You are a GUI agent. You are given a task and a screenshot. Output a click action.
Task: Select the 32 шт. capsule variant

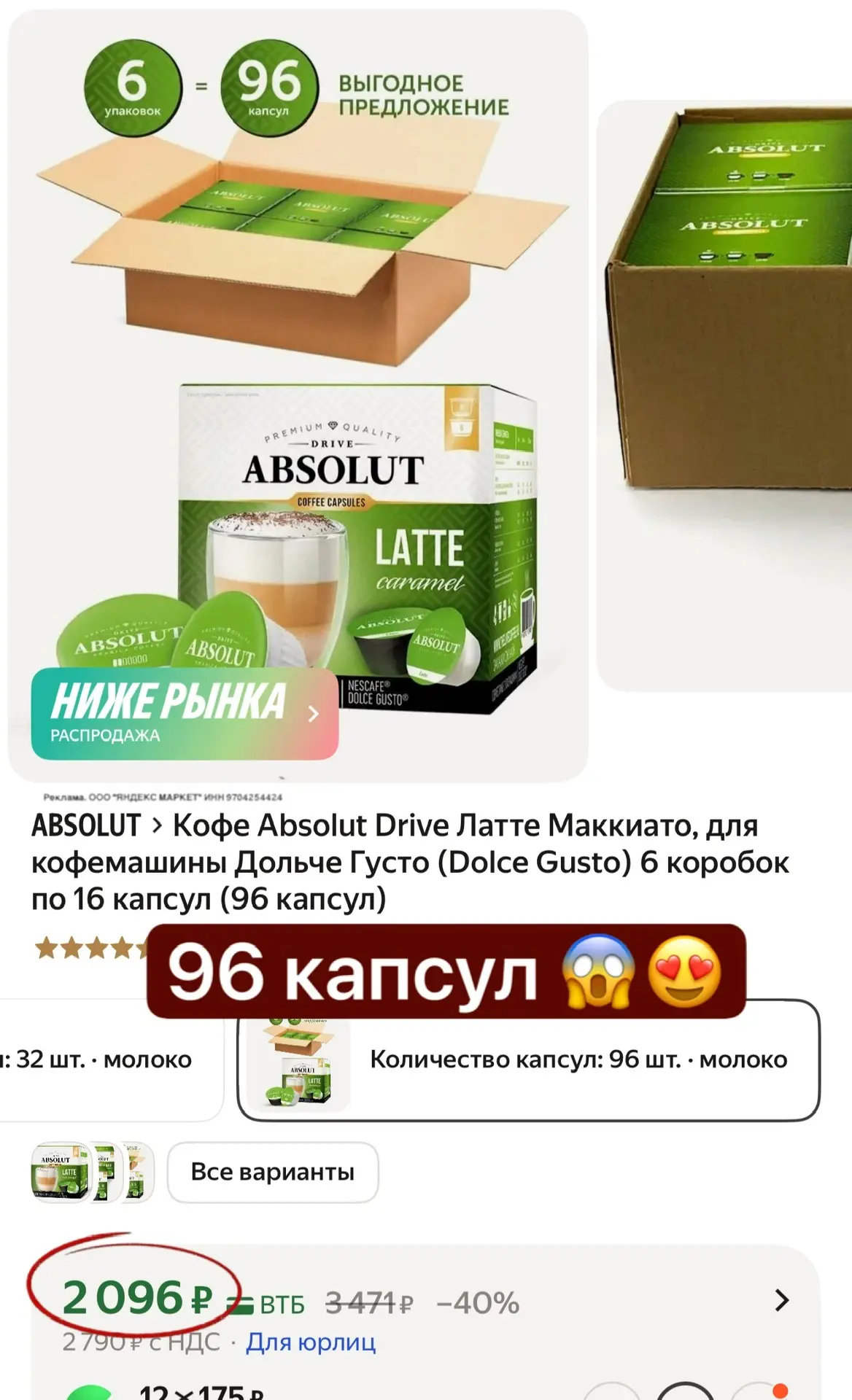tap(109, 1059)
